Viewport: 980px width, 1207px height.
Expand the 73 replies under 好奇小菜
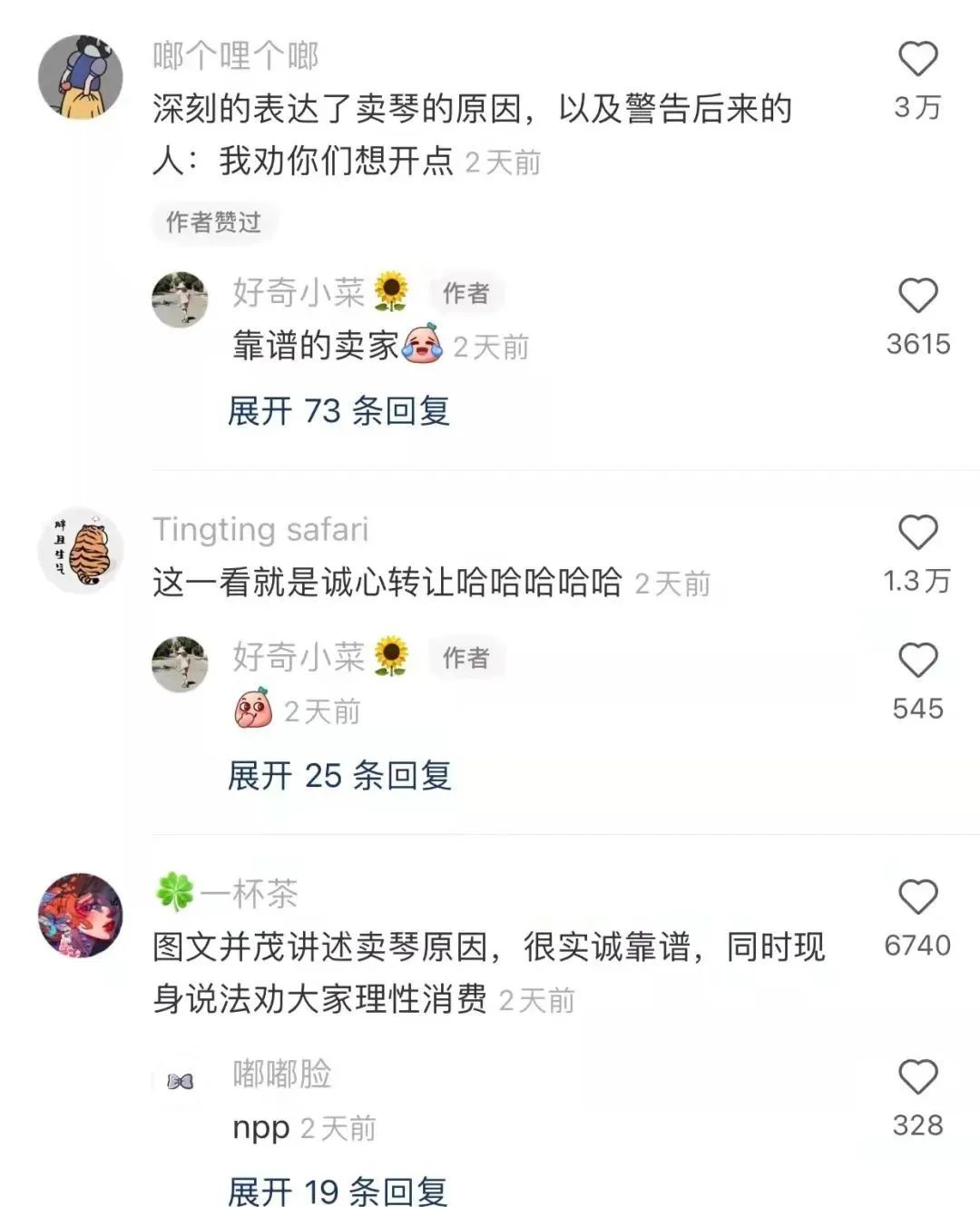(340, 412)
